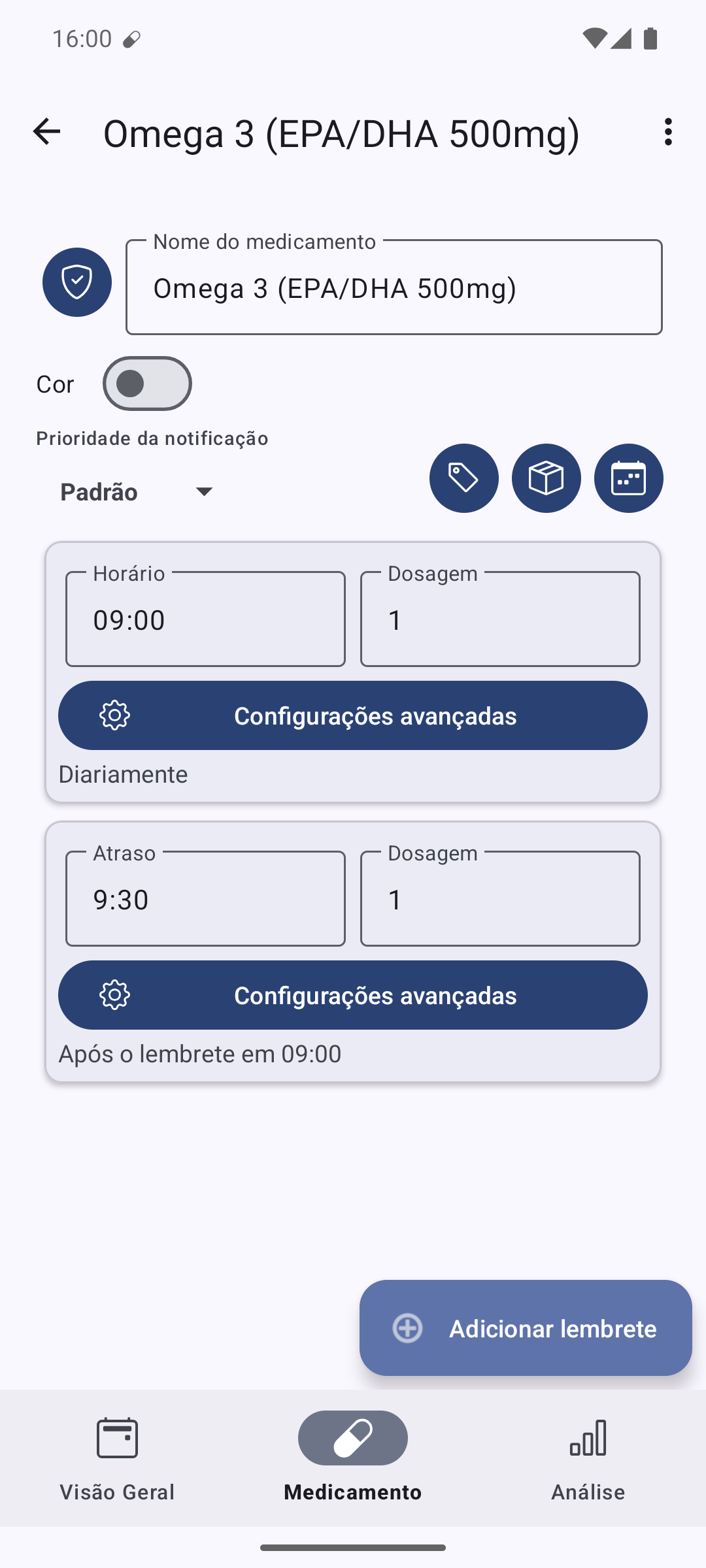Change the Horário 09:00 field
The height and width of the screenshot is (1568, 706).
click(x=205, y=619)
